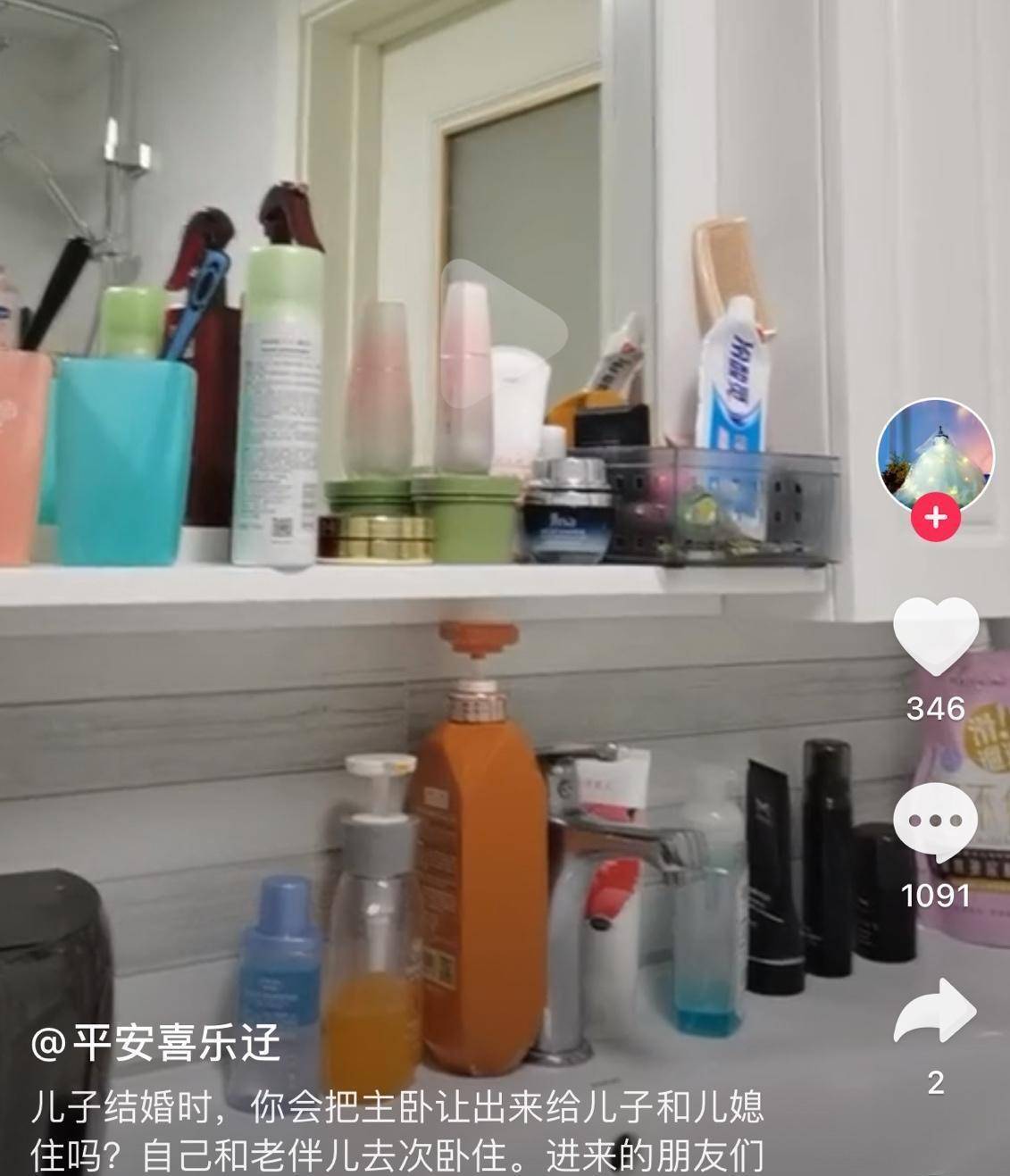Open the creator's profile avatar
Image resolution: width=1010 pixels, height=1176 pixels.
[x=935, y=455]
